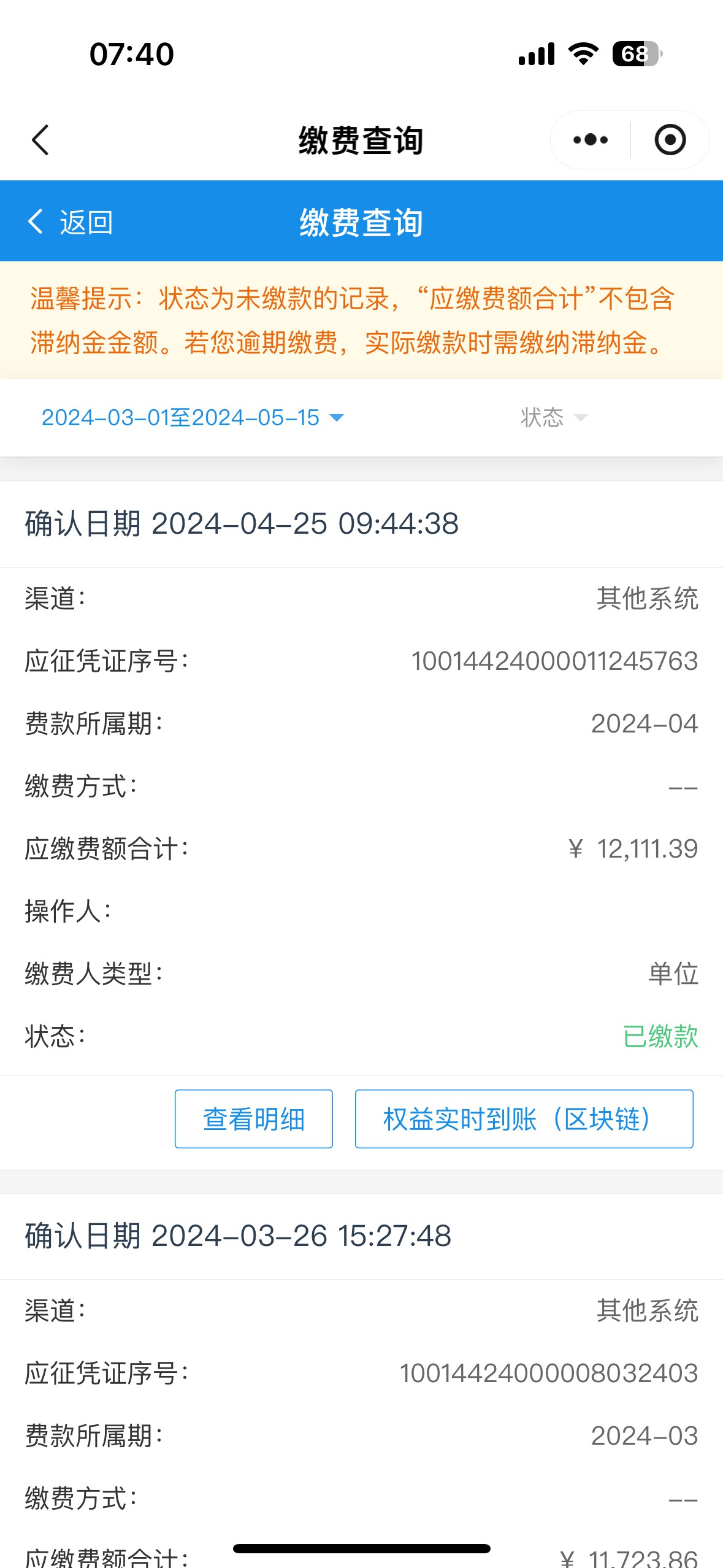Expand the 状态 filter dropdown

(553, 418)
